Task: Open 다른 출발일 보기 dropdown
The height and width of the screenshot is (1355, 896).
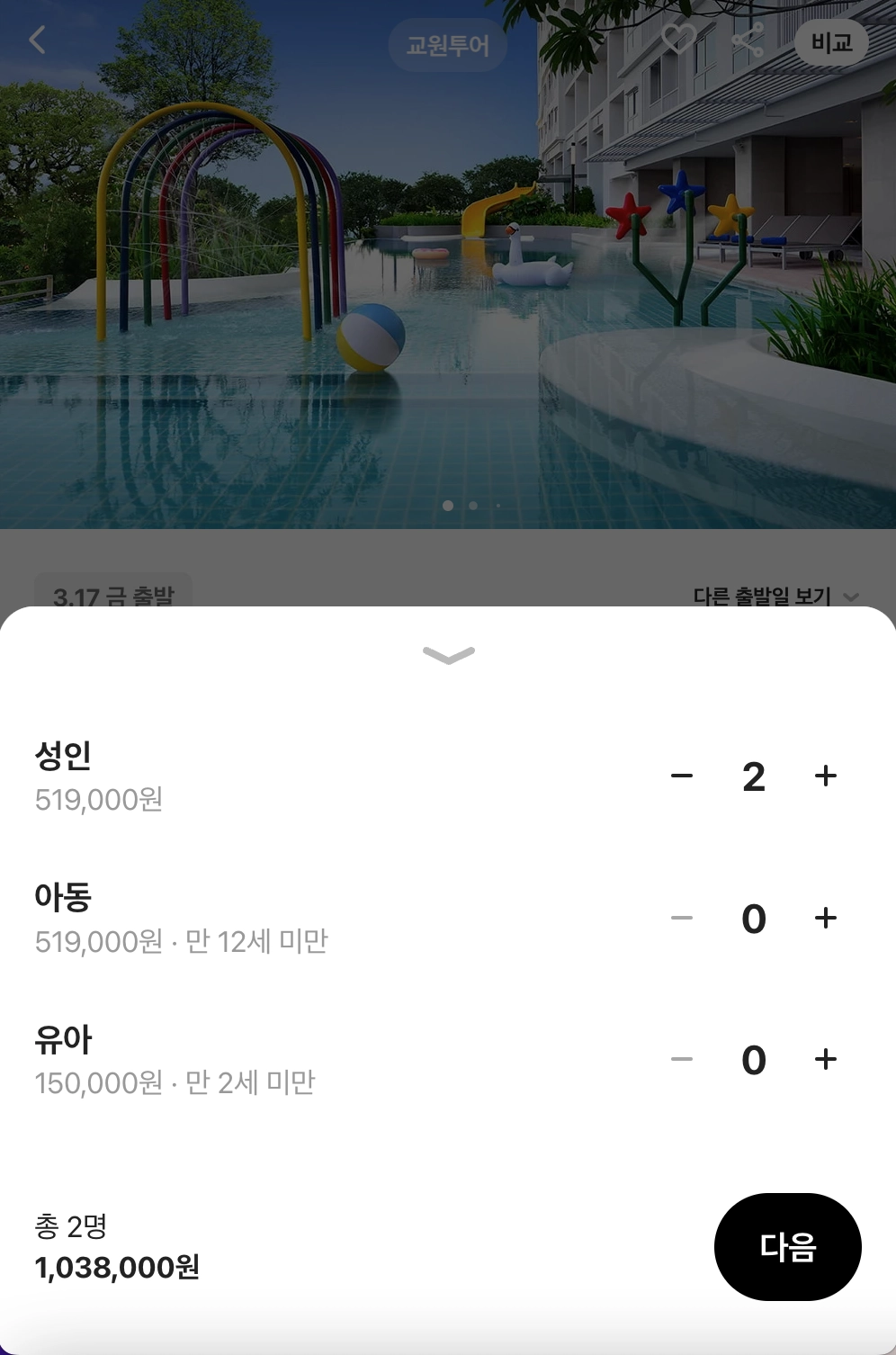Action: 775,596
